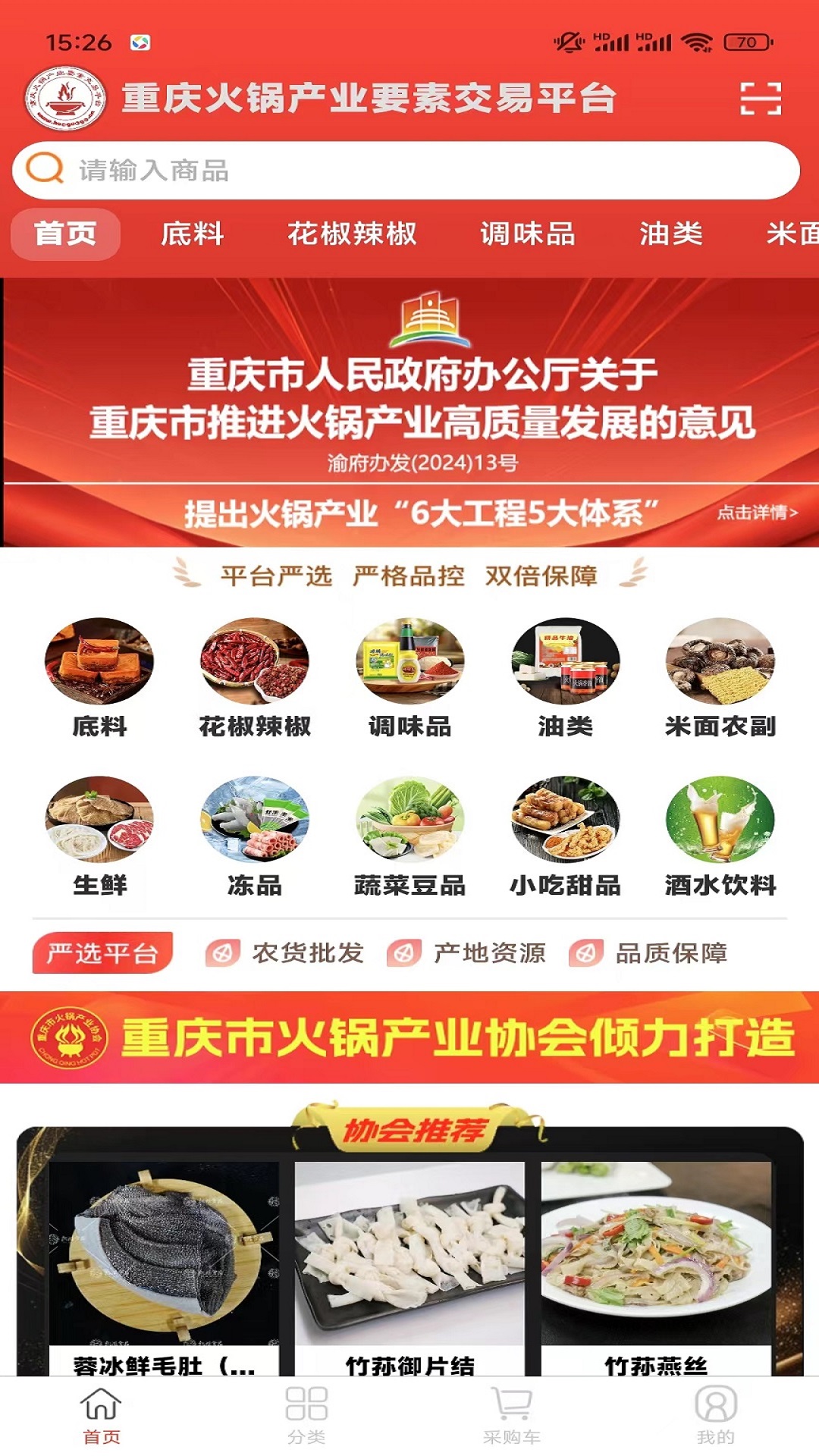819x1456 pixels.
Task: View the 蓉冰鲜毛肚 product card
Action: coord(164,1268)
